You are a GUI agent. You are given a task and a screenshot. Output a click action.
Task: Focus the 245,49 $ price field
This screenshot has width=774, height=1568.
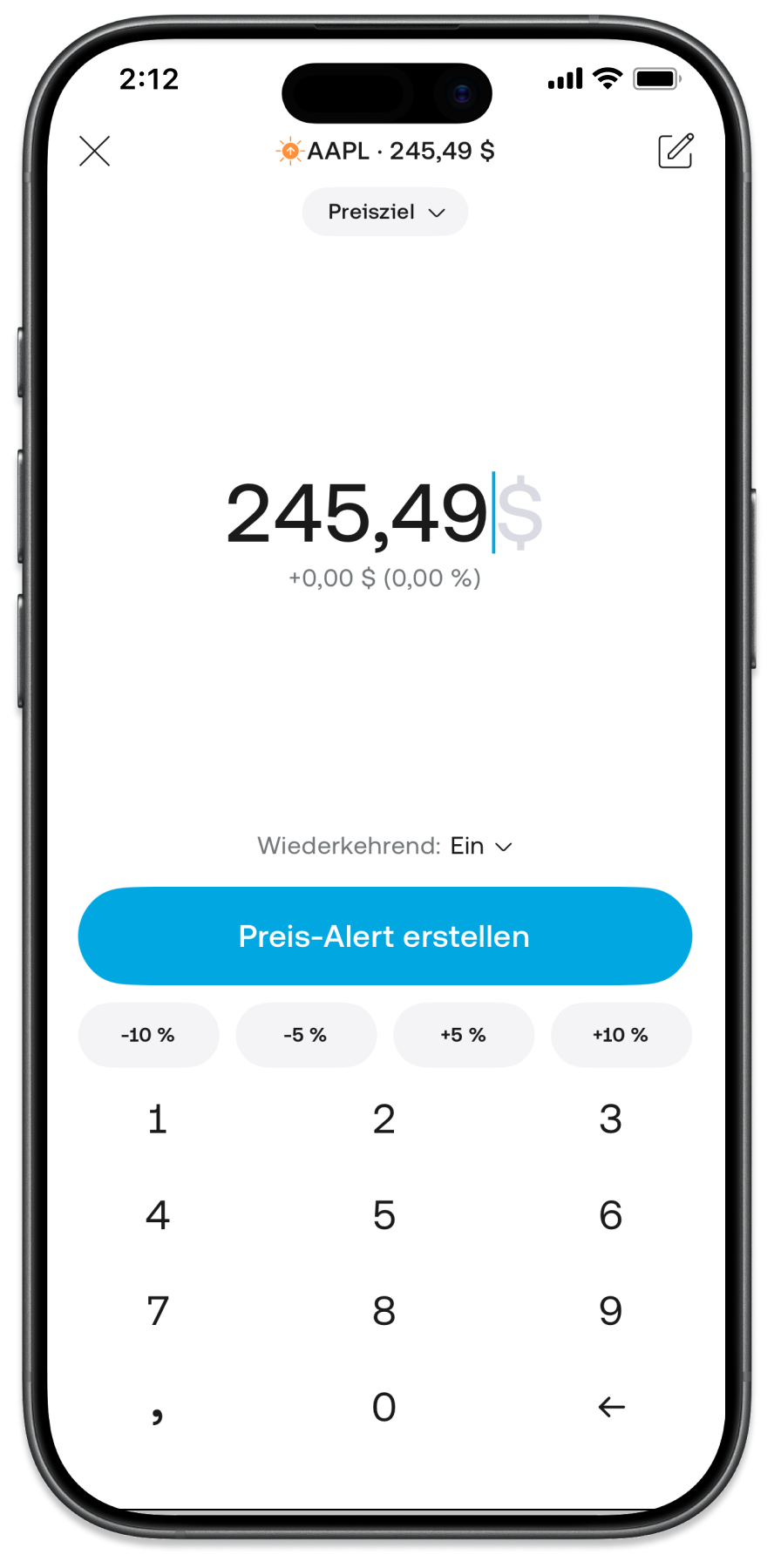[x=384, y=514]
